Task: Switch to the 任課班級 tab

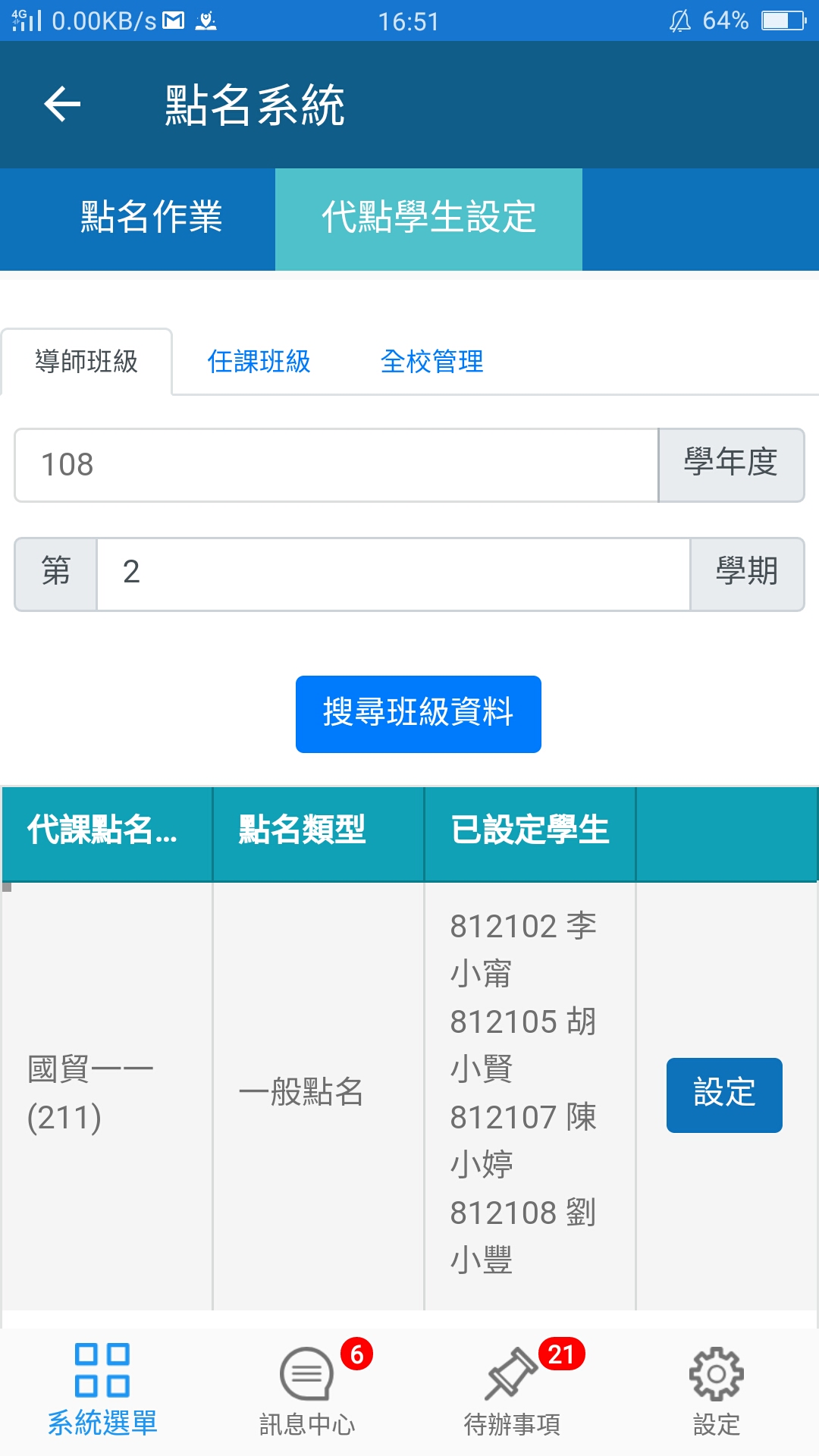Action: (x=259, y=362)
